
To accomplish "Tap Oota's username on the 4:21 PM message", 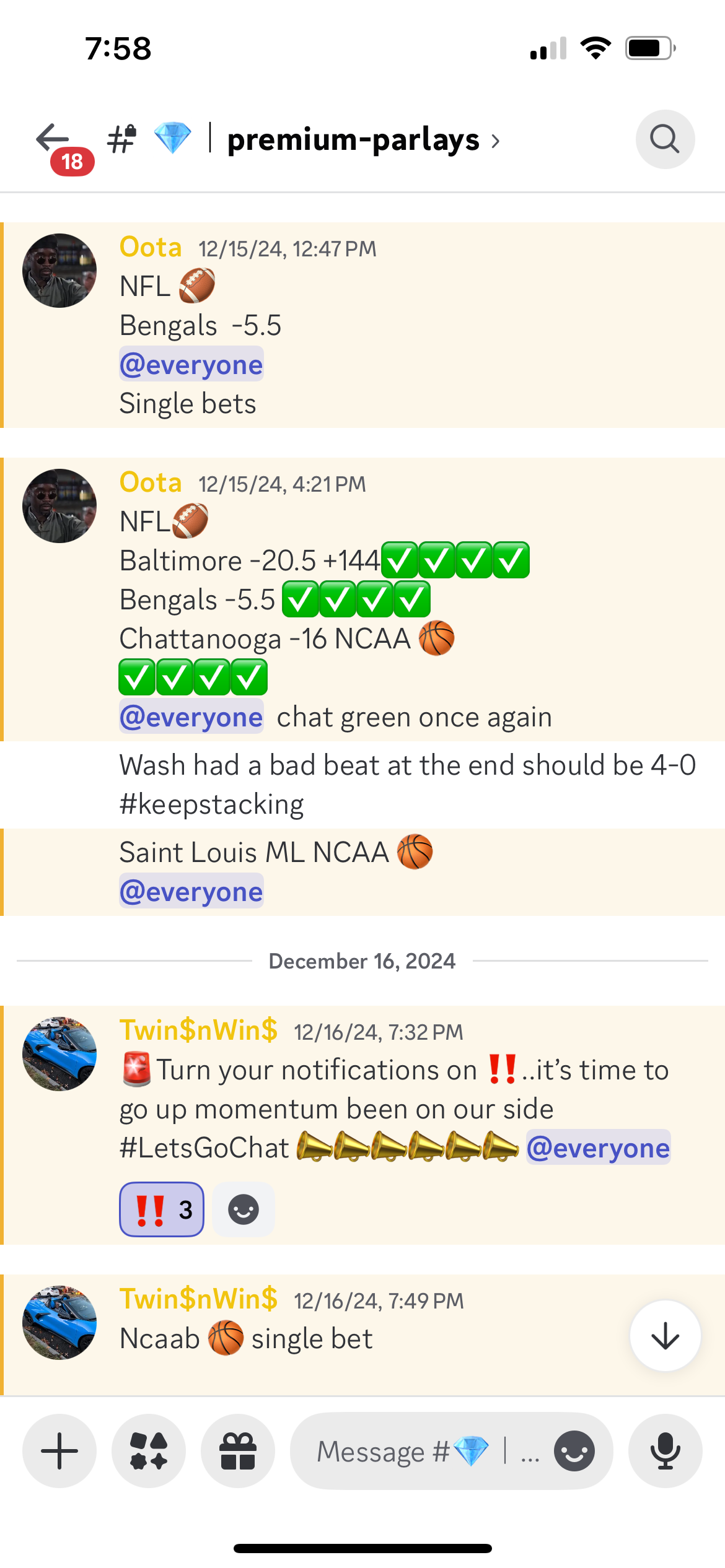I will (151, 482).
